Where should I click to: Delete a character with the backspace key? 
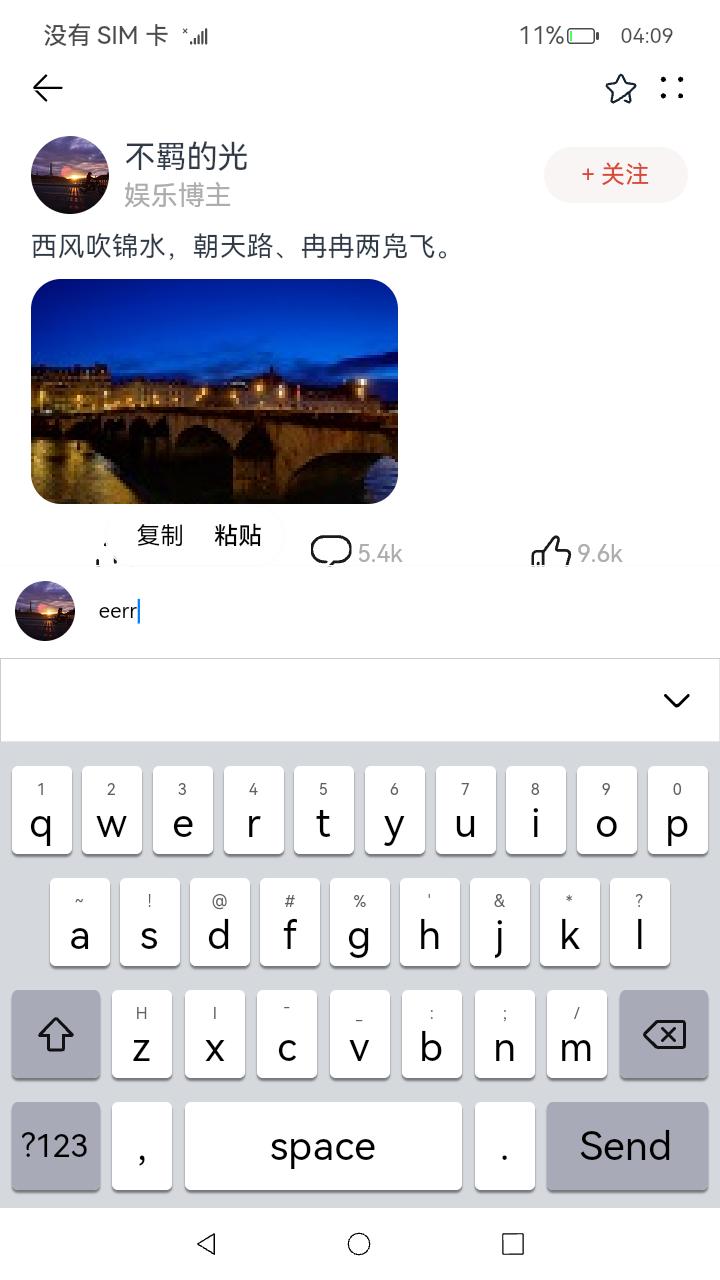point(664,1035)
